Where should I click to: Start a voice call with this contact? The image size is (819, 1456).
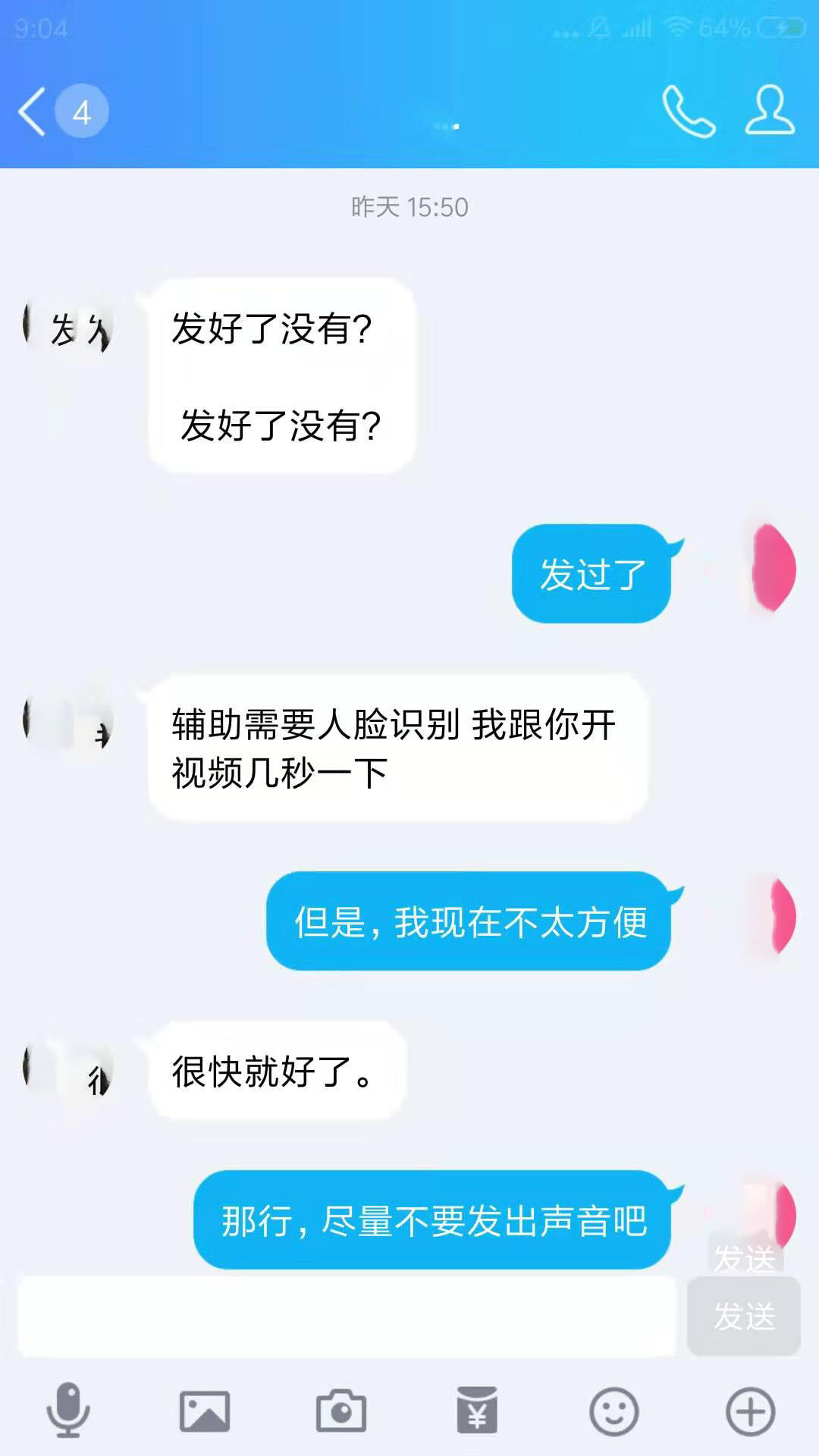tap(689, 111)
